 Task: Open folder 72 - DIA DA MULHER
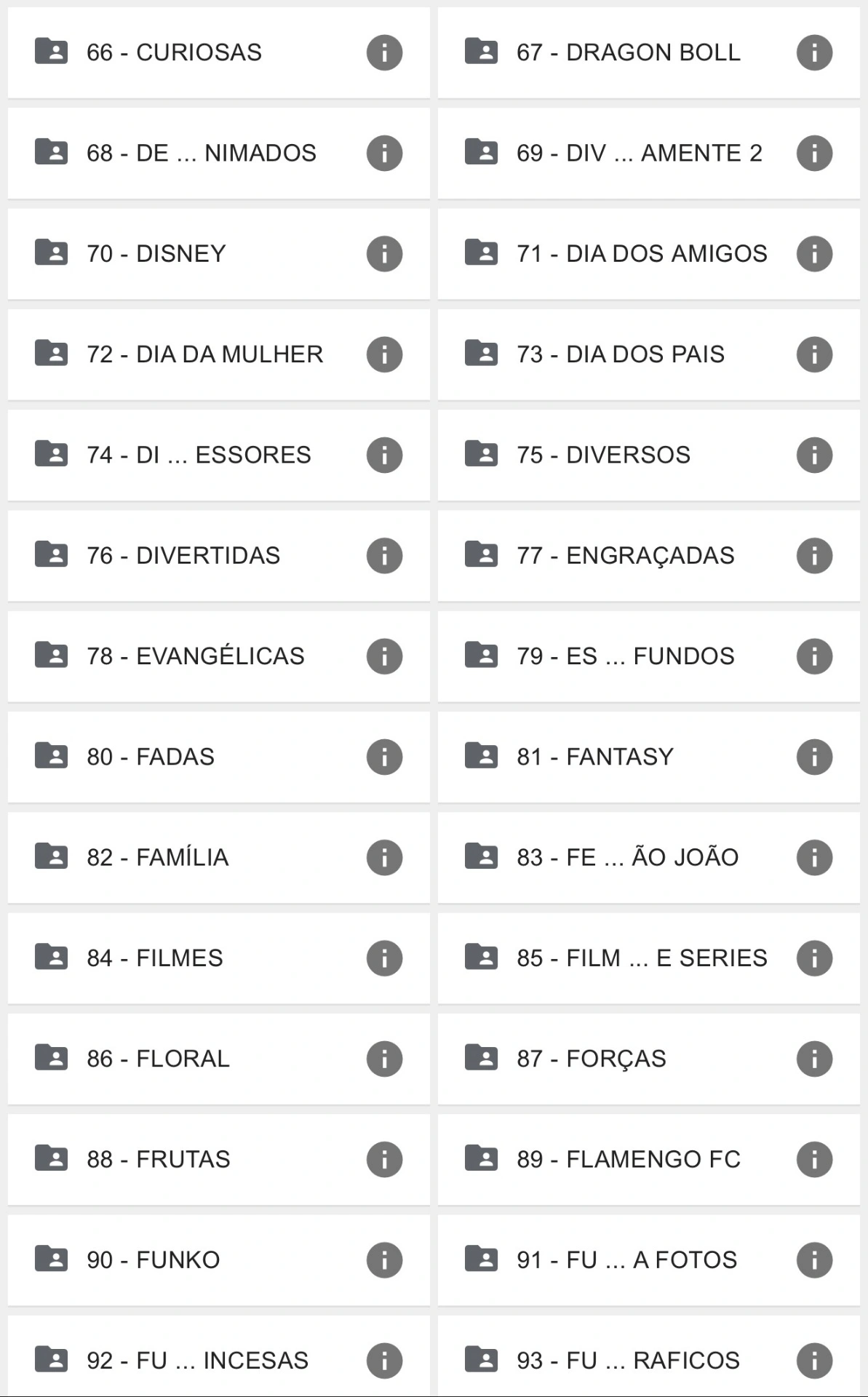click(204, 354)
